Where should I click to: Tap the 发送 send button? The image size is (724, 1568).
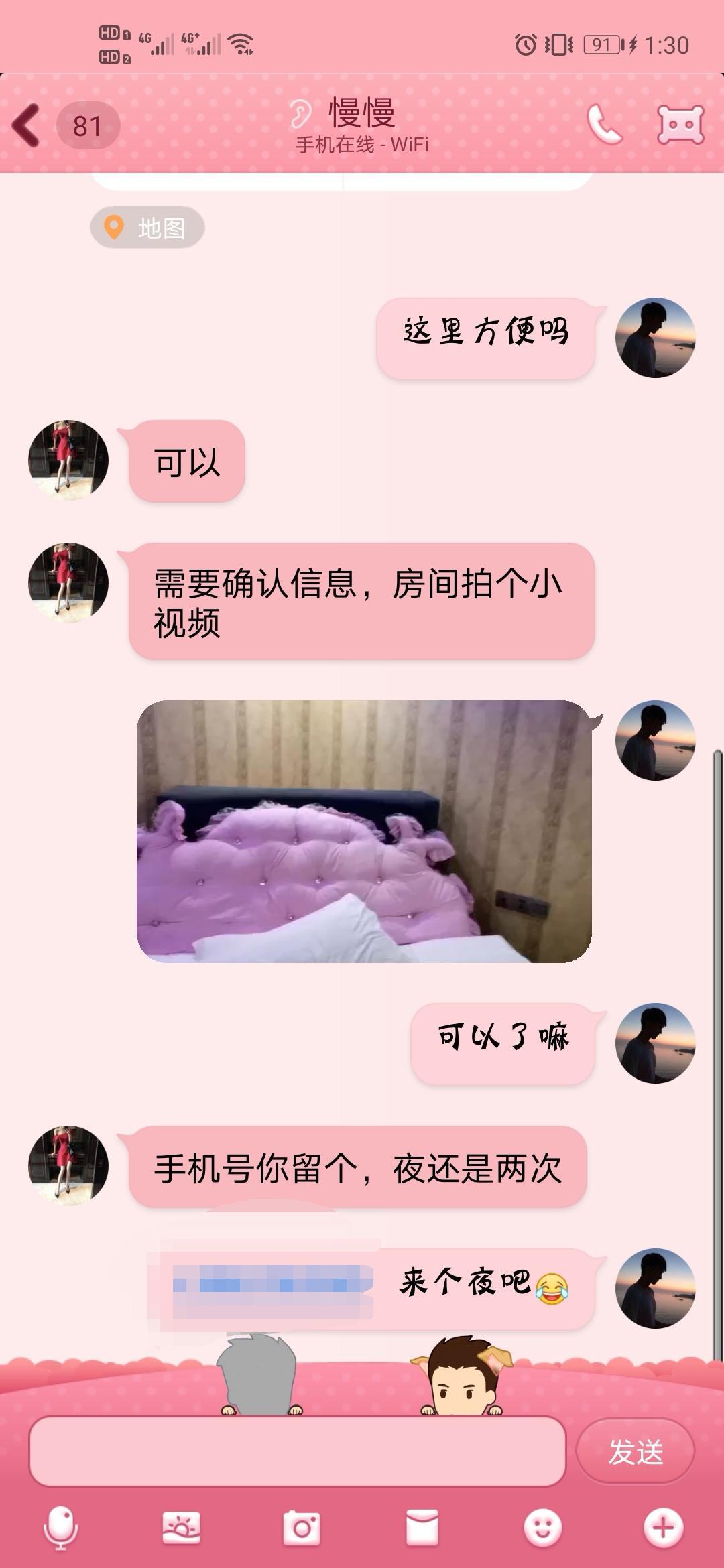(x=635, y=1452)
